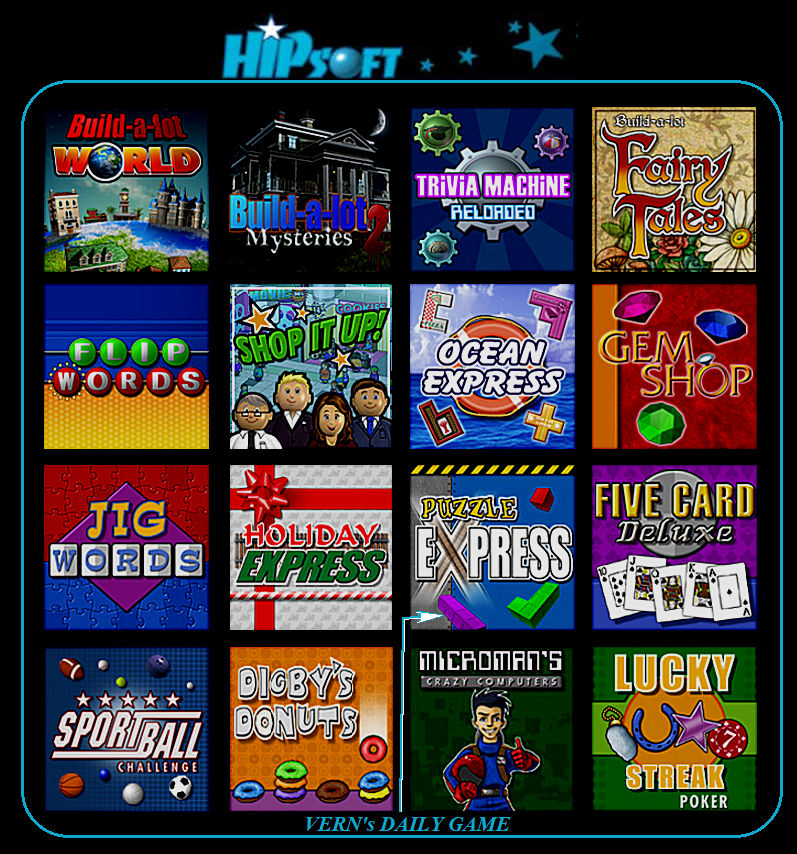This screenshot has height=854, width=797.
Task: Select the Gem Shop tile
Action: click(x=673, y=367)
